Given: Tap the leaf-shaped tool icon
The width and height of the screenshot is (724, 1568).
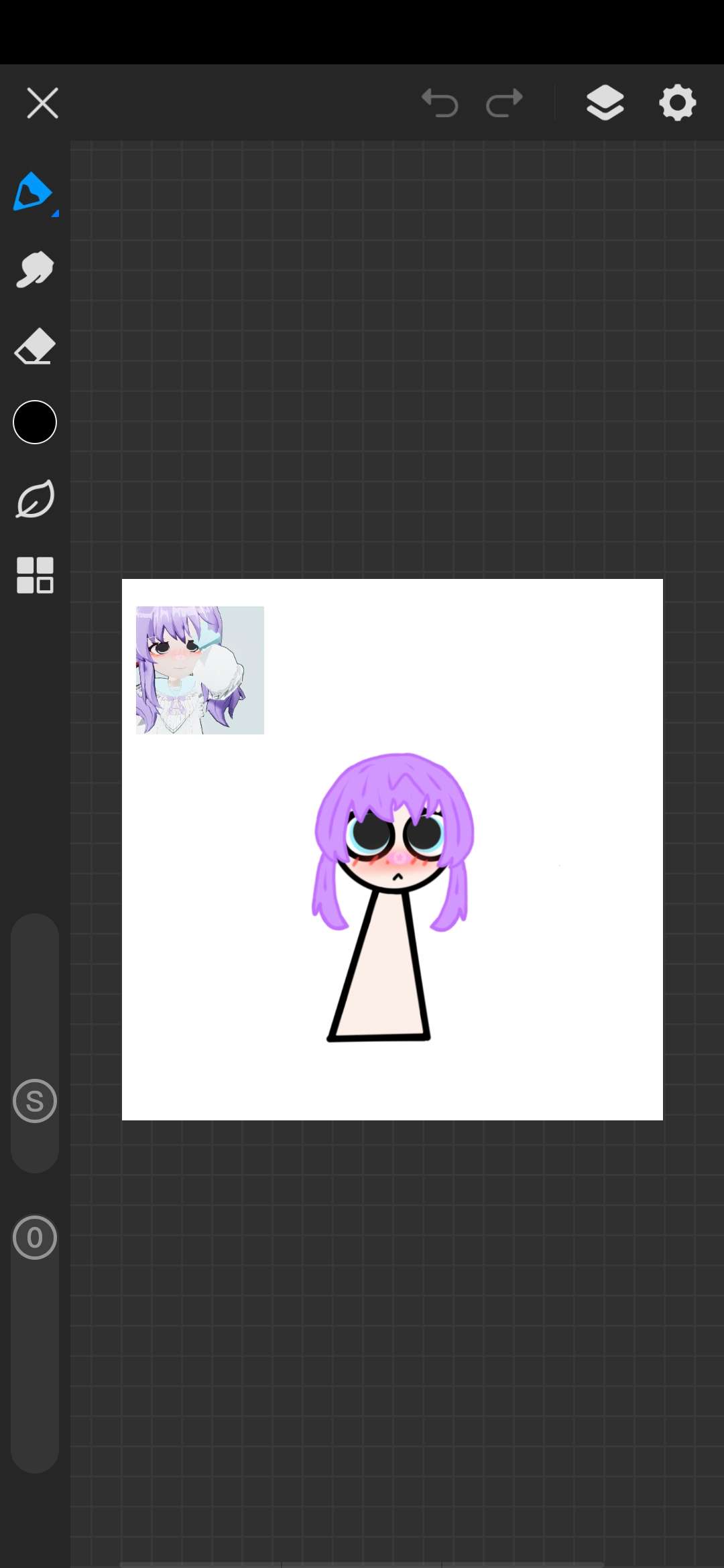Looking at the screenshot, I should click(35, 499).
